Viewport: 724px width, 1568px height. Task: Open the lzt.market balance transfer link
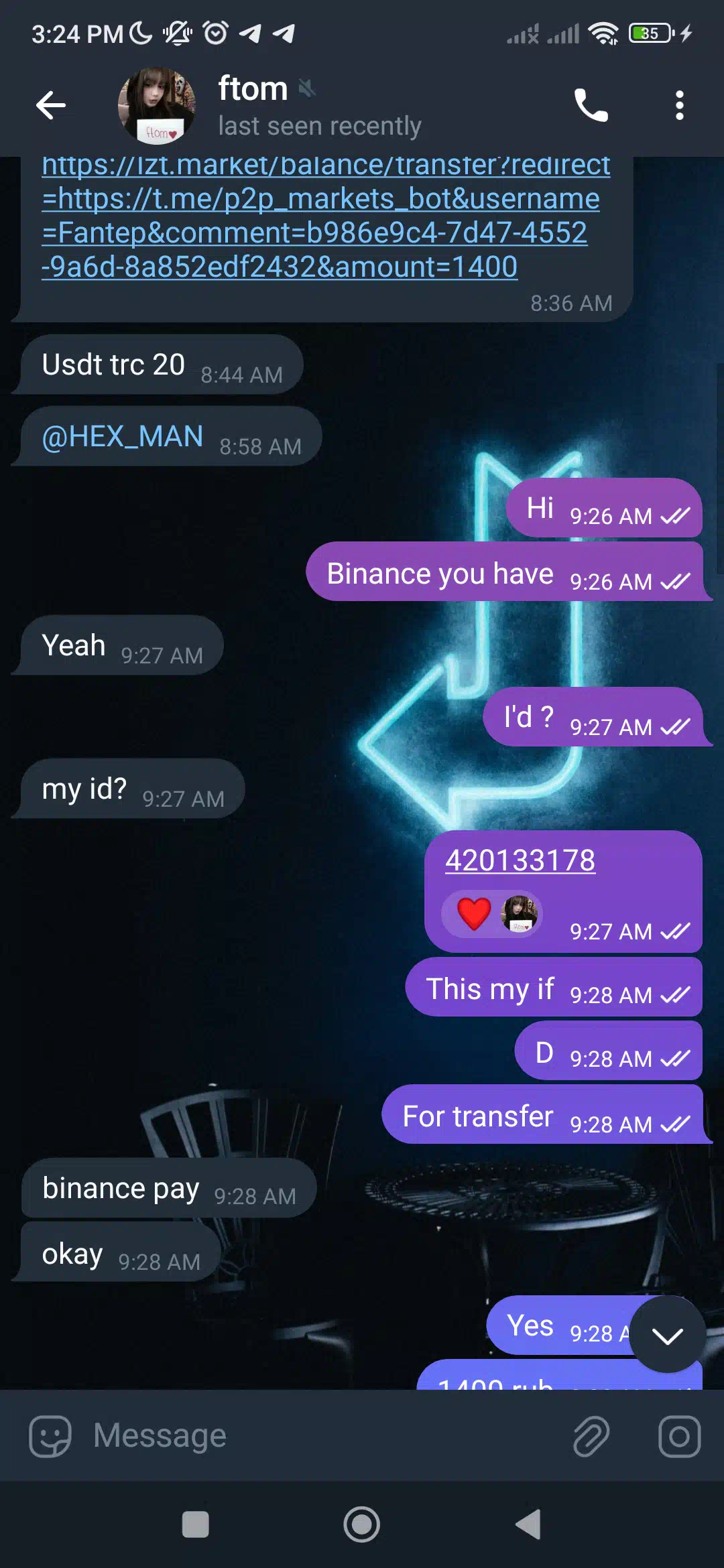[326, 216]
